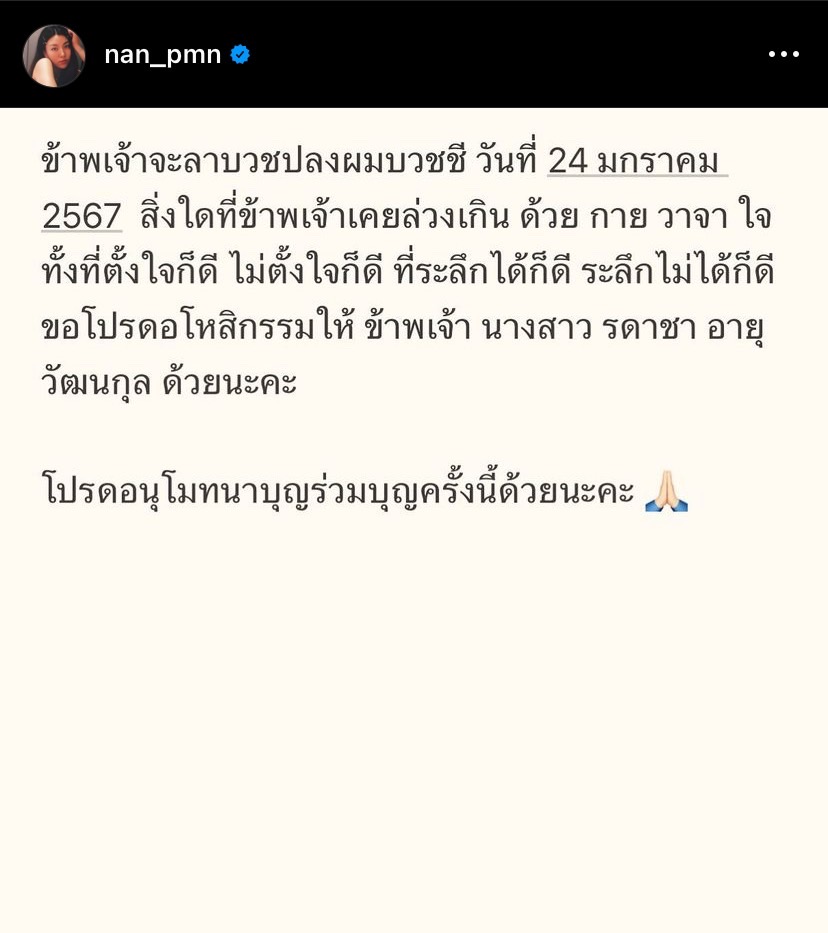Open the nan_pmn username link
The image size is (828, 933).
(x=163, y=55)
